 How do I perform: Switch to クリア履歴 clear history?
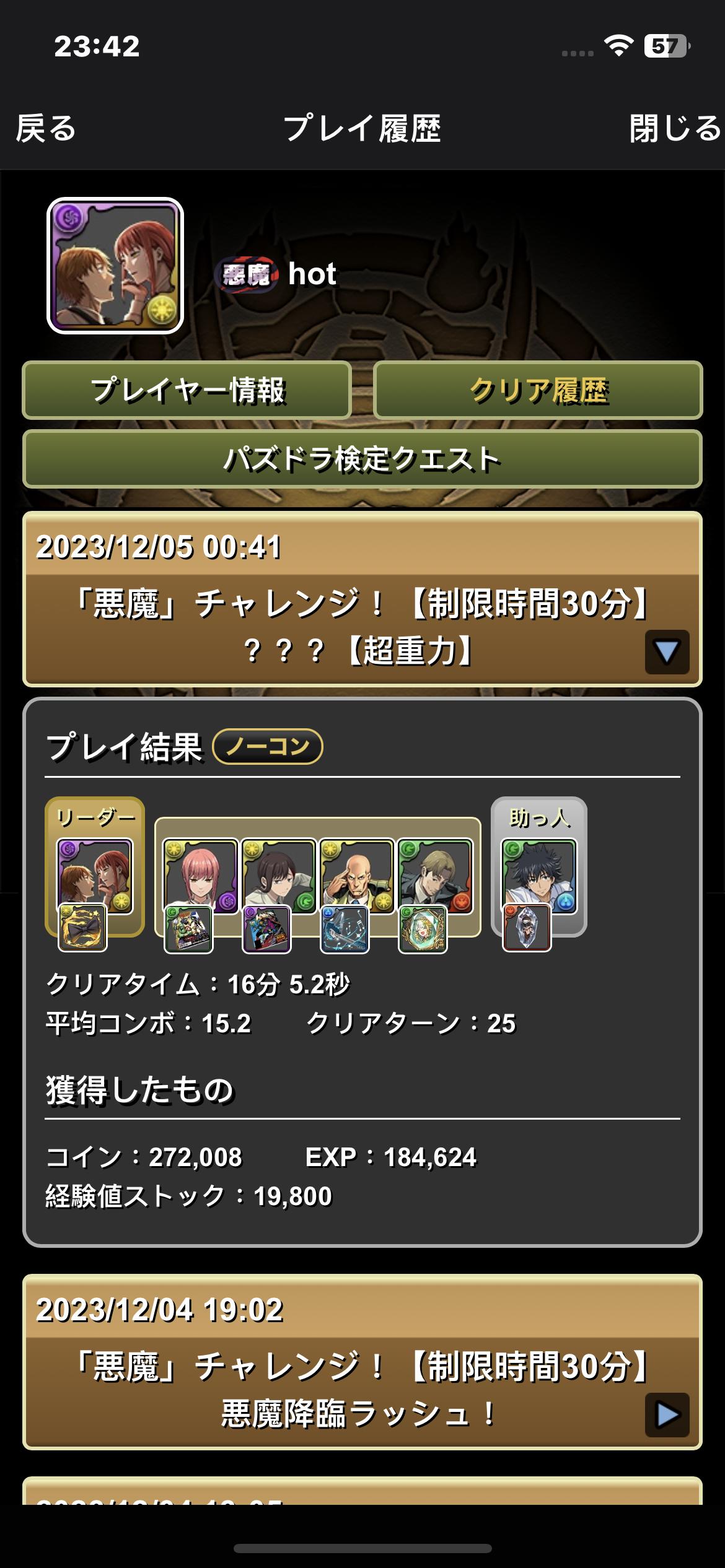[x=538, y=391]
